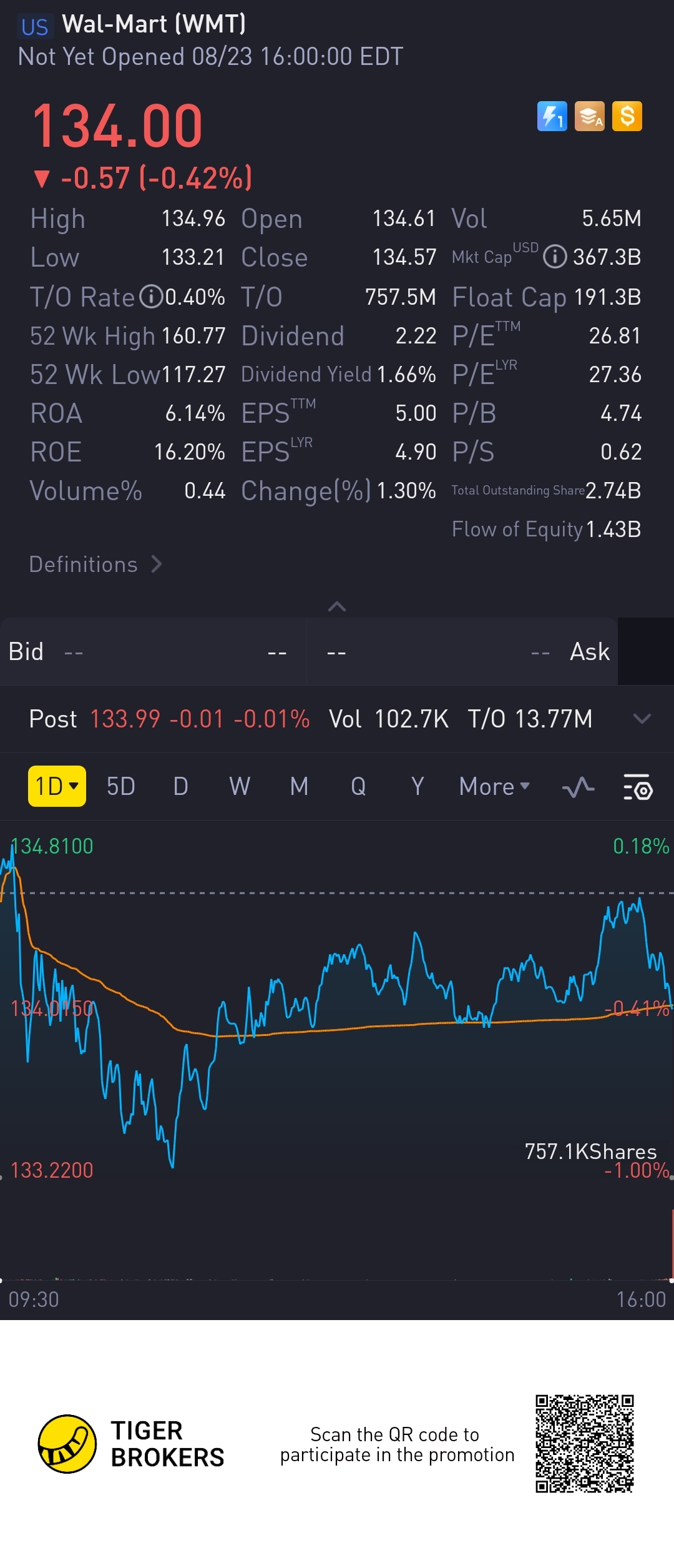Open the chart indicator wave icon

[578, 787]
